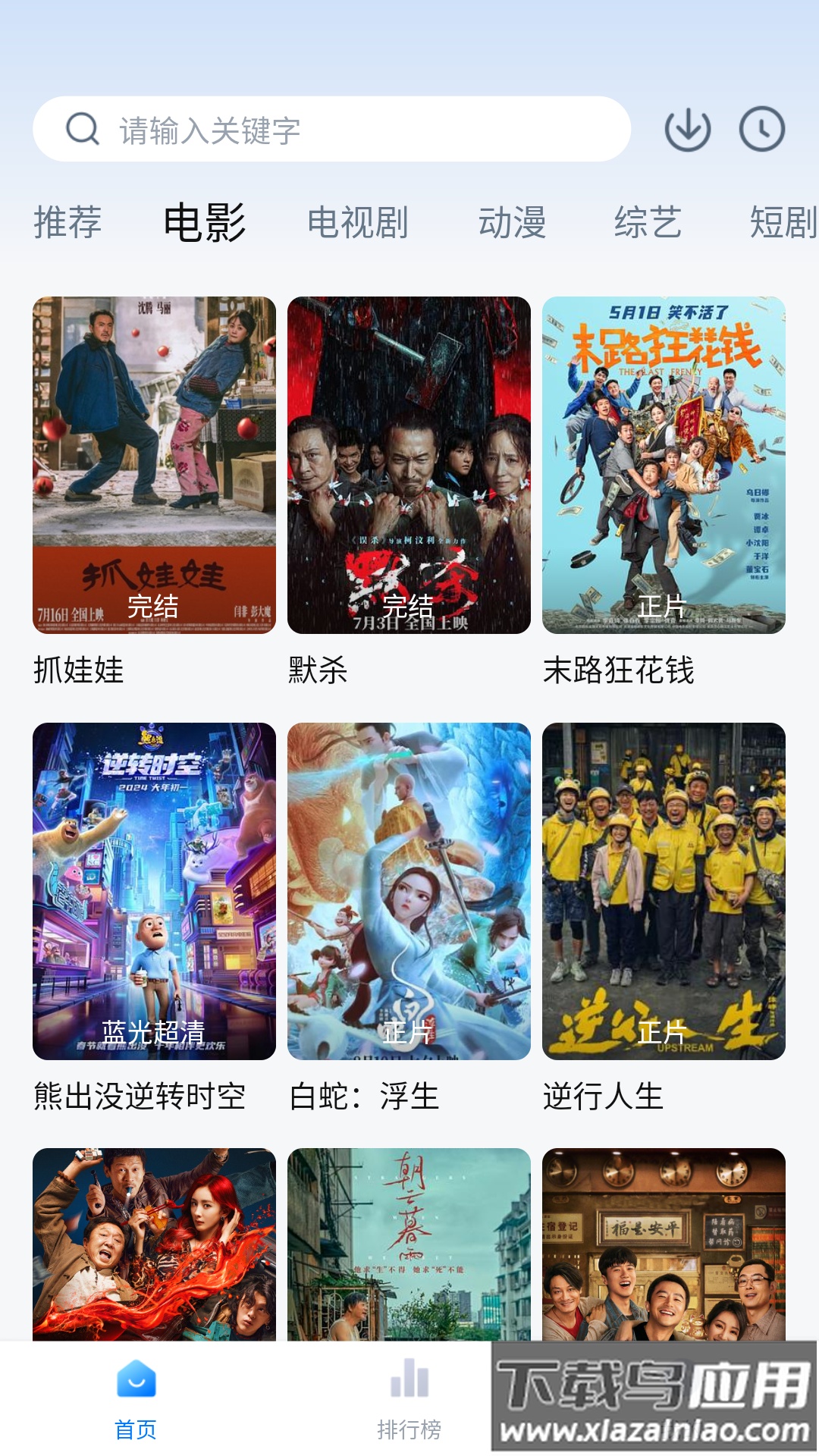Open 熊出没逆转时空 movie card
Screen dimensions: 819x1456
pos(154,891)
